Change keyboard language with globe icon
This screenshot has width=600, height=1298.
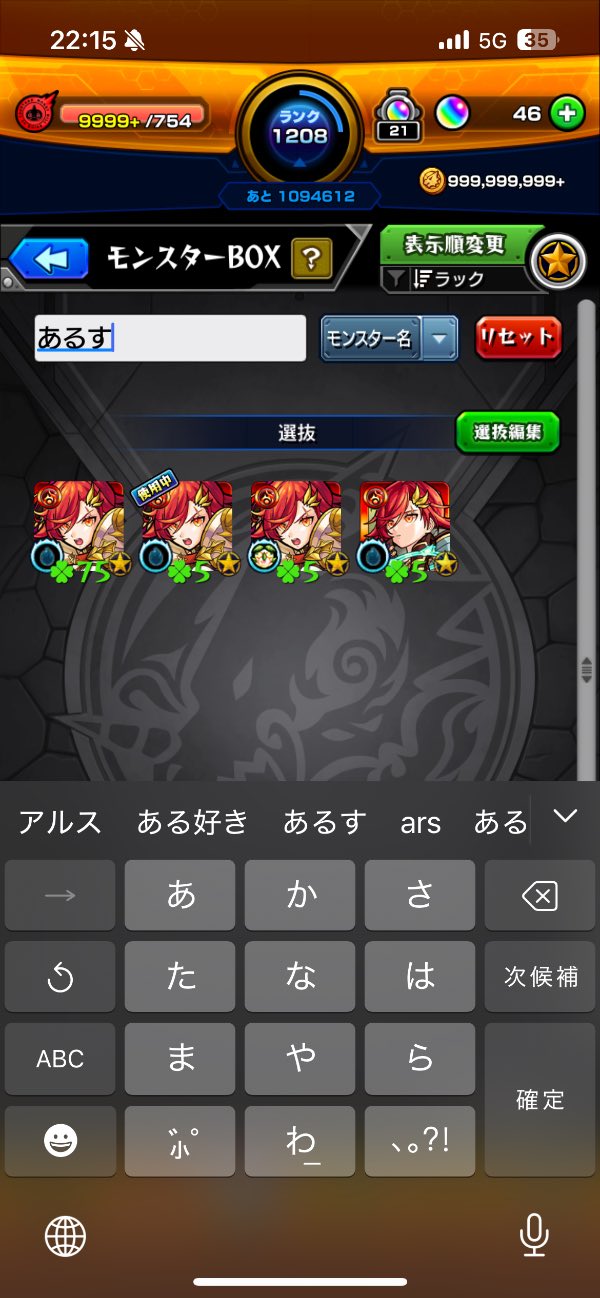pos(66,1237)
